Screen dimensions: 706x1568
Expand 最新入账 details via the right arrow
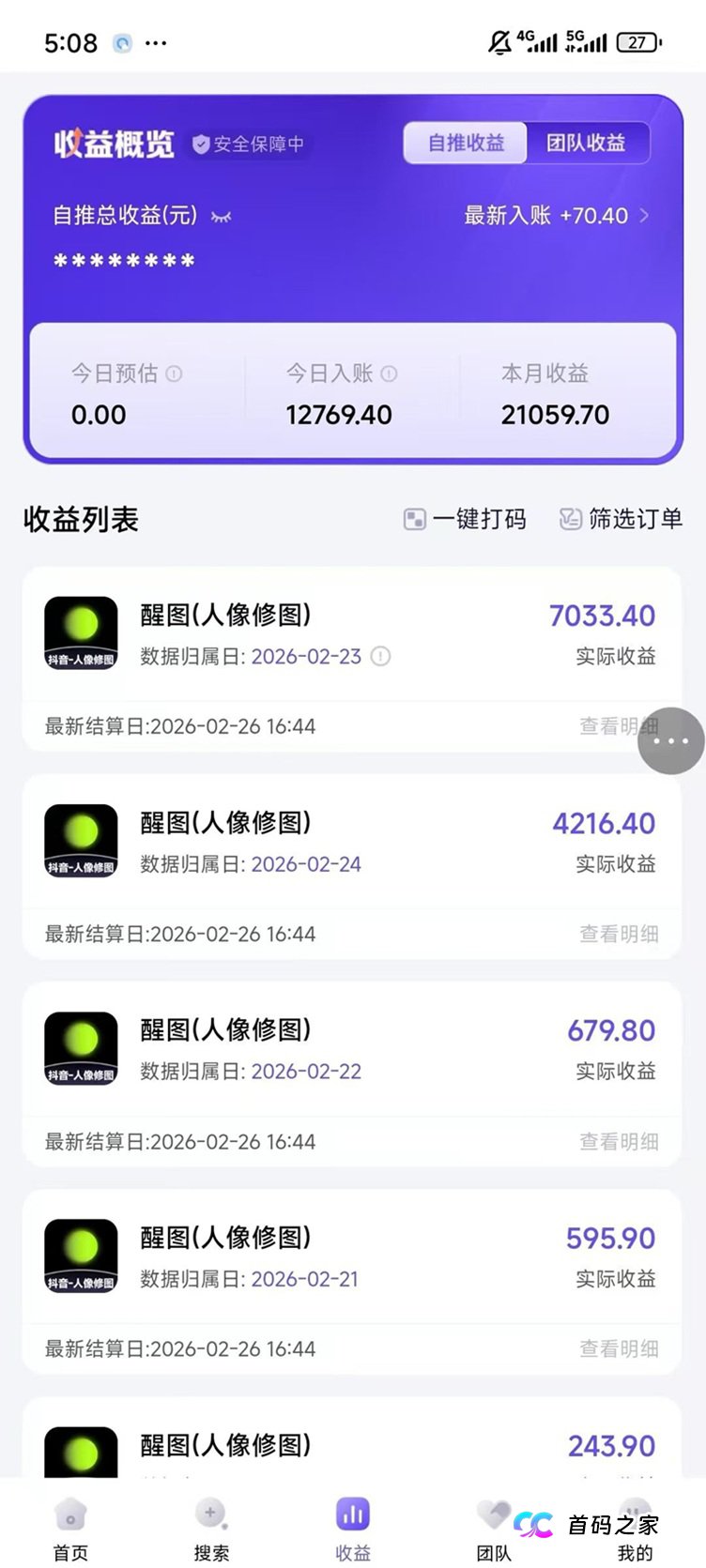pos(644,215)
